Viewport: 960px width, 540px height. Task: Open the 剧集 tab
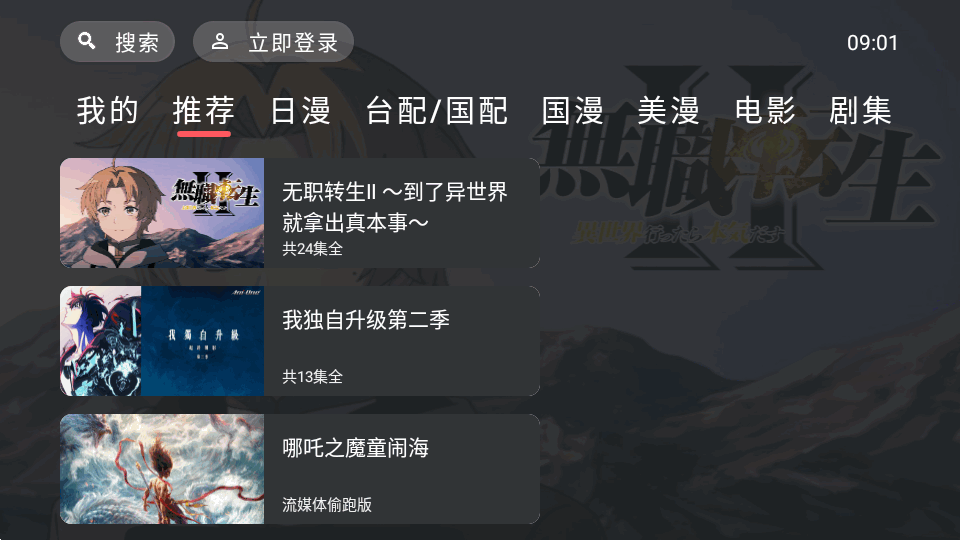pos(860,110)
